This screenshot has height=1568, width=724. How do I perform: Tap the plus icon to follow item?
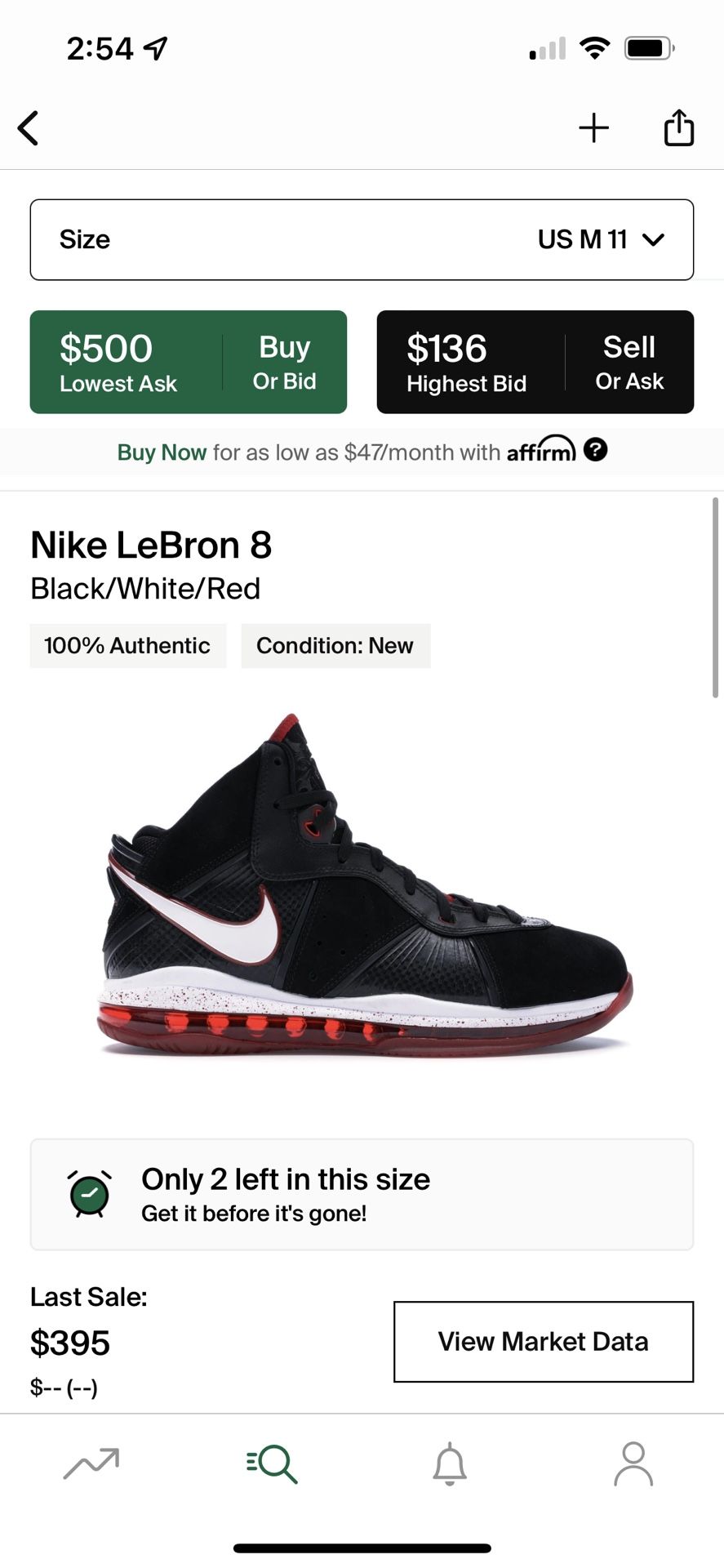point(593,128)
